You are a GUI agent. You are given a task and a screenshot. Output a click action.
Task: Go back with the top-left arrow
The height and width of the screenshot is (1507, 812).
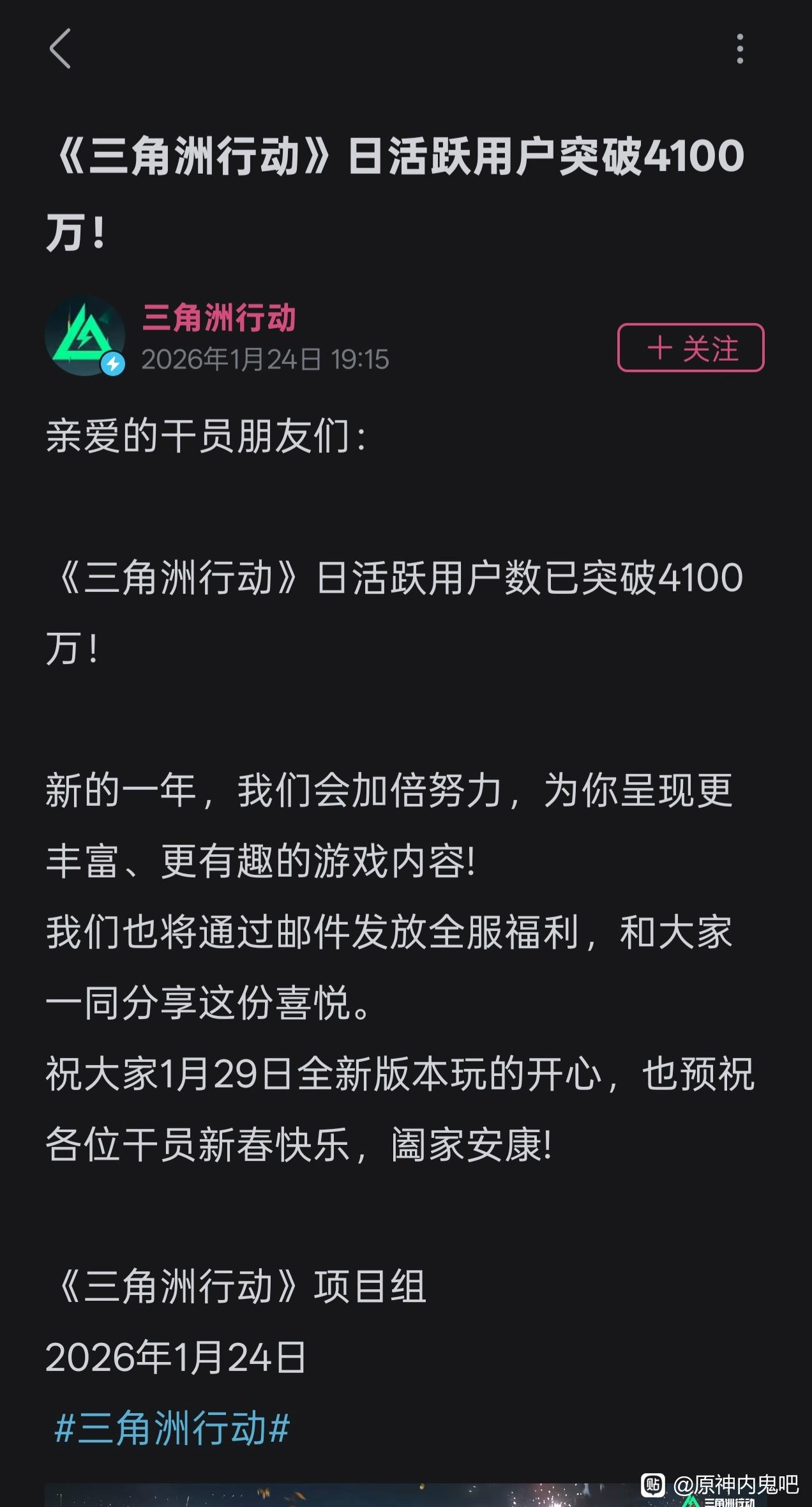tap(60, 49)
